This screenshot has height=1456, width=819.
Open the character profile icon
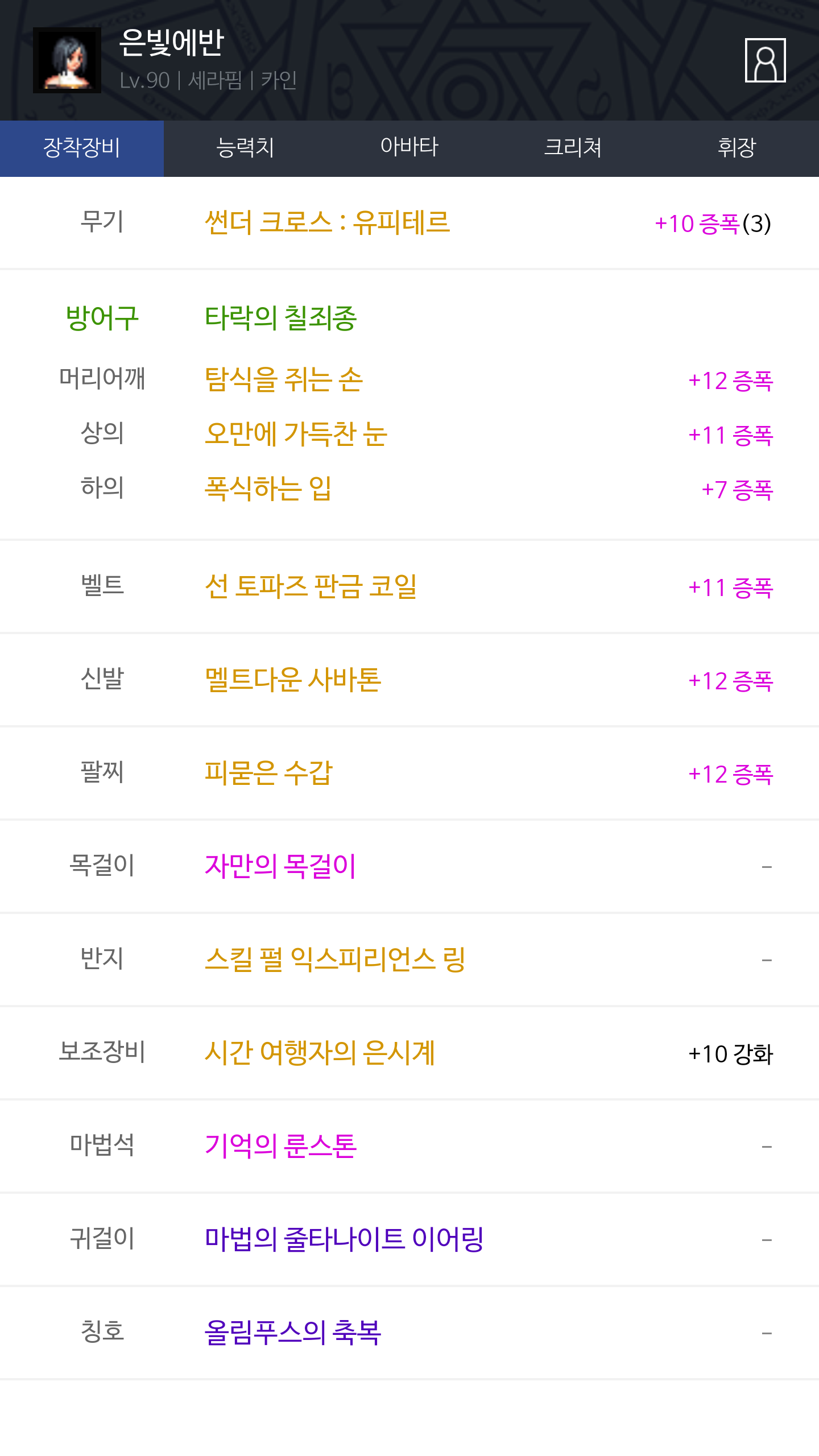(x=765, y=60)
